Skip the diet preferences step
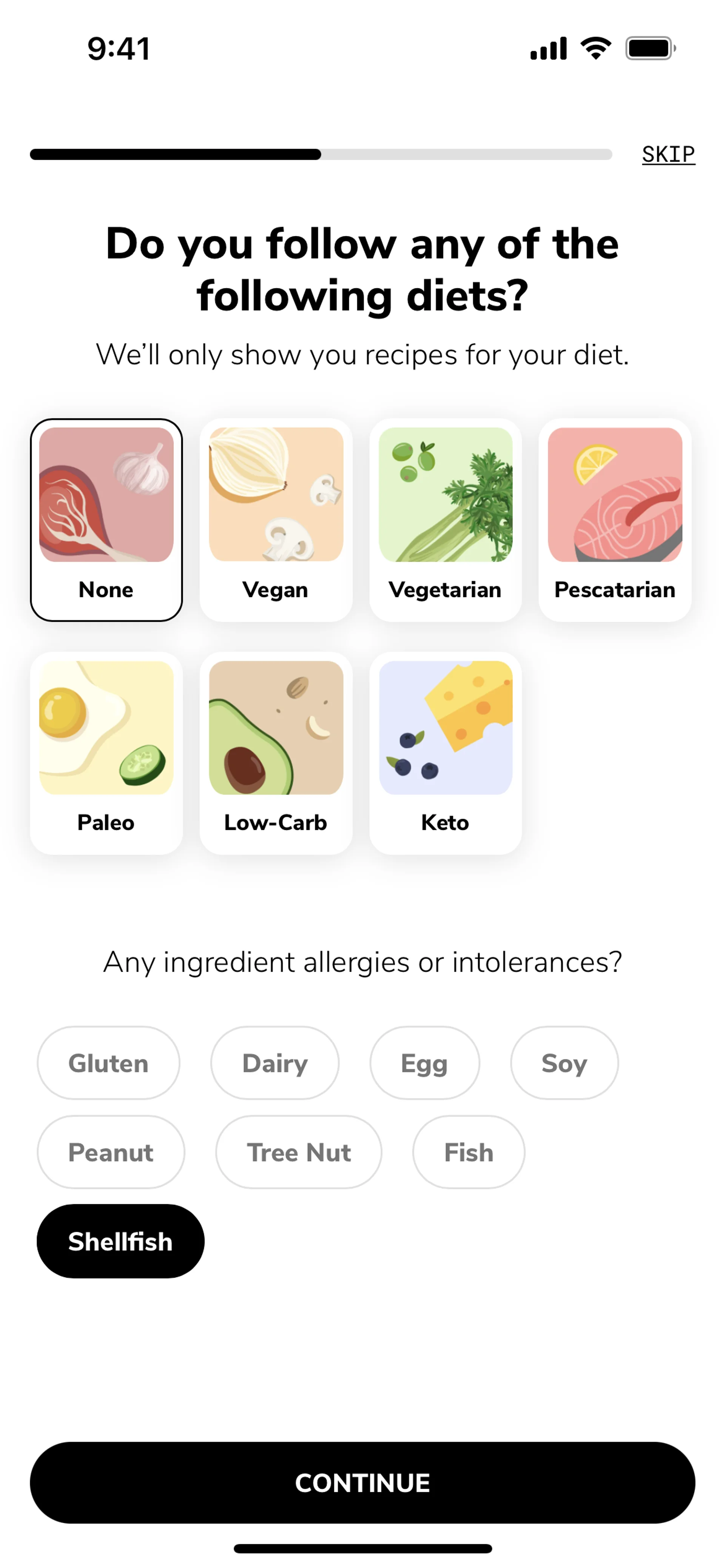This screenshot has width=725, height=1568. (668, 155)
